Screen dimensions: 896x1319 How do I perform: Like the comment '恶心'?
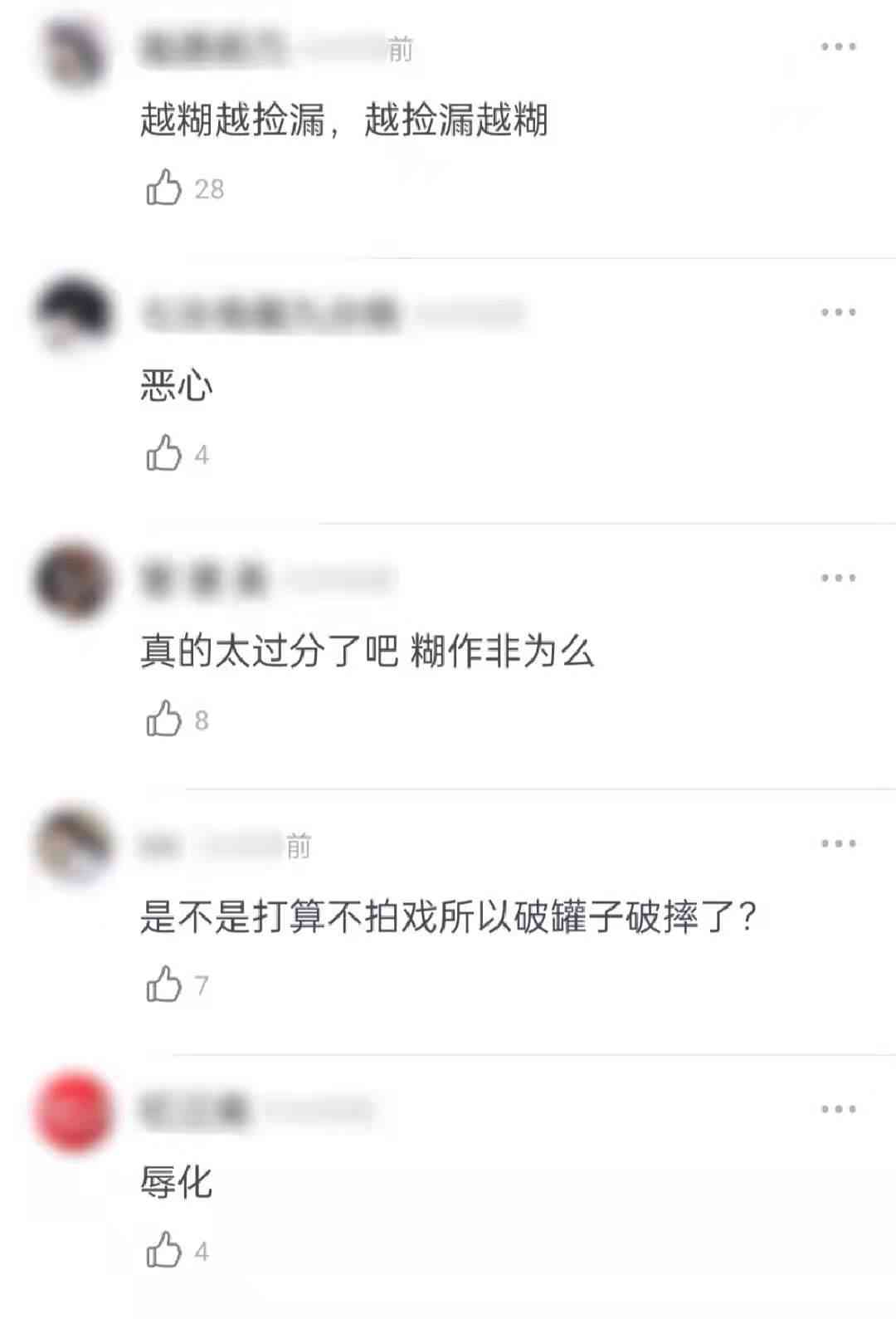pos(164,454)
